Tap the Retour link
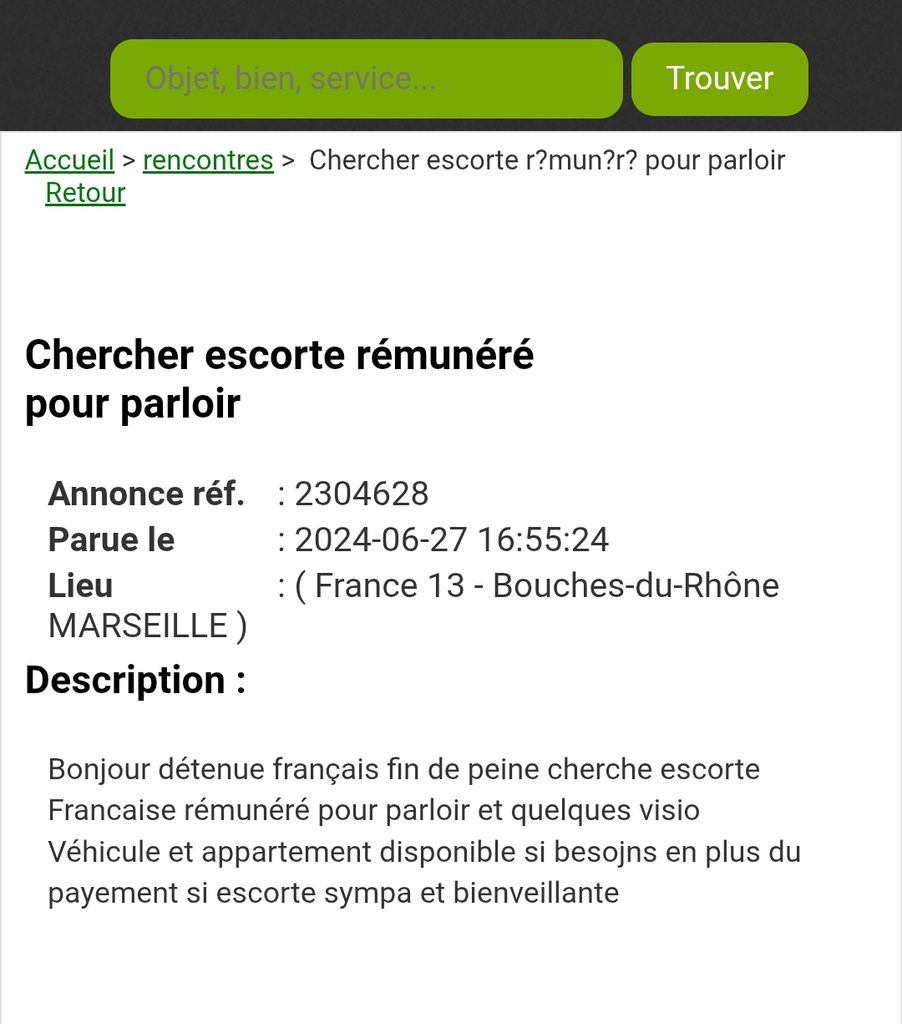 (85, 193)
